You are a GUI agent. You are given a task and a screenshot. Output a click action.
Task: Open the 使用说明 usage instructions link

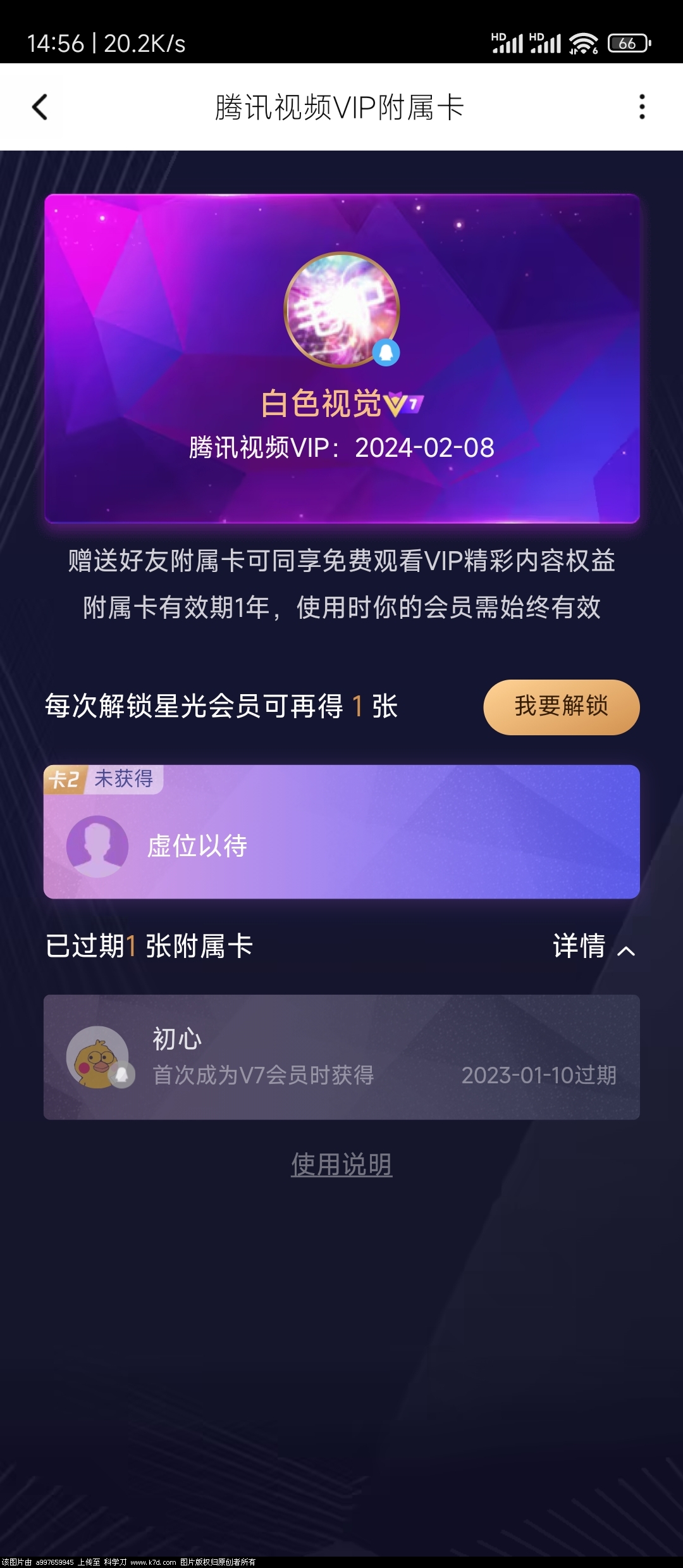coord(341,1164)
